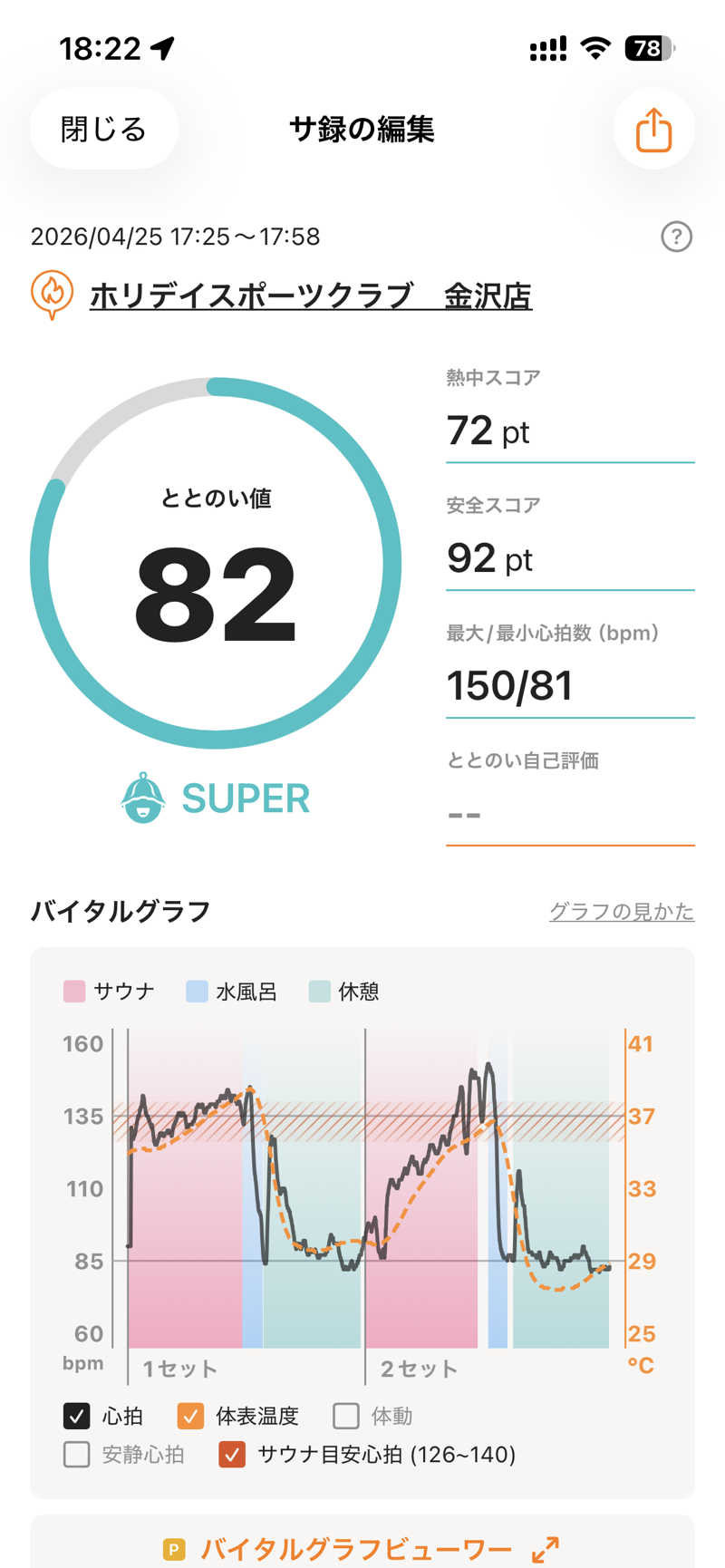Disable the 心拍 checkbox

click(x=76, y=1416)
